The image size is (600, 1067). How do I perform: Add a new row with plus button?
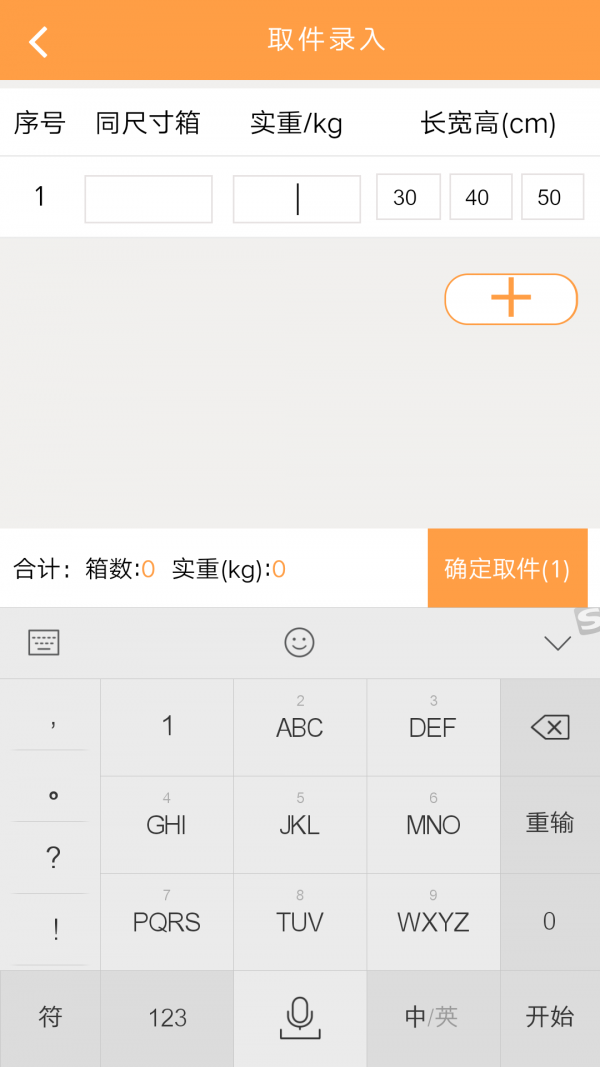[x=511, y=298]
